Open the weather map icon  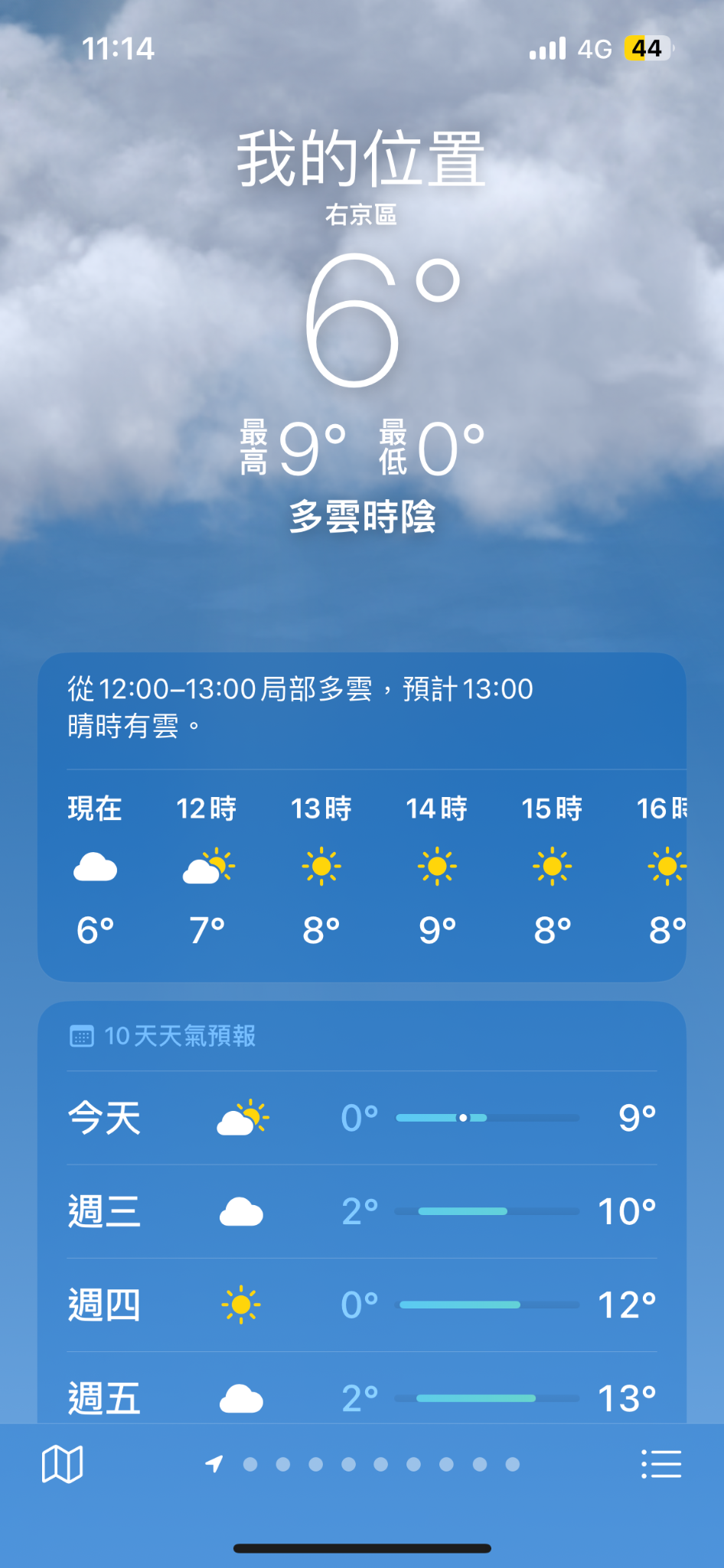pos(62,1464)
